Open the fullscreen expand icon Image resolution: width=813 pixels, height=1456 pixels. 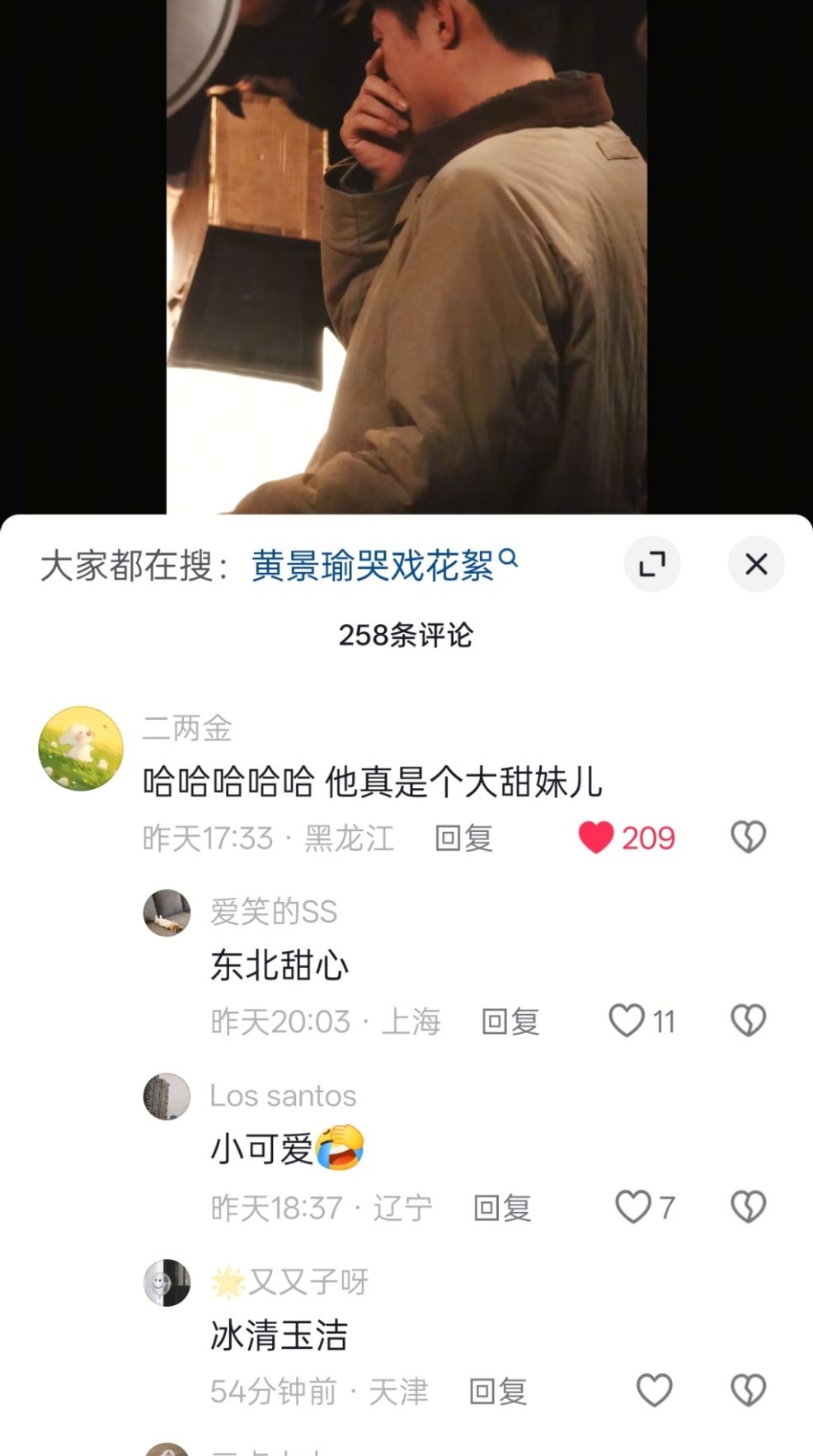coord(653,565)
